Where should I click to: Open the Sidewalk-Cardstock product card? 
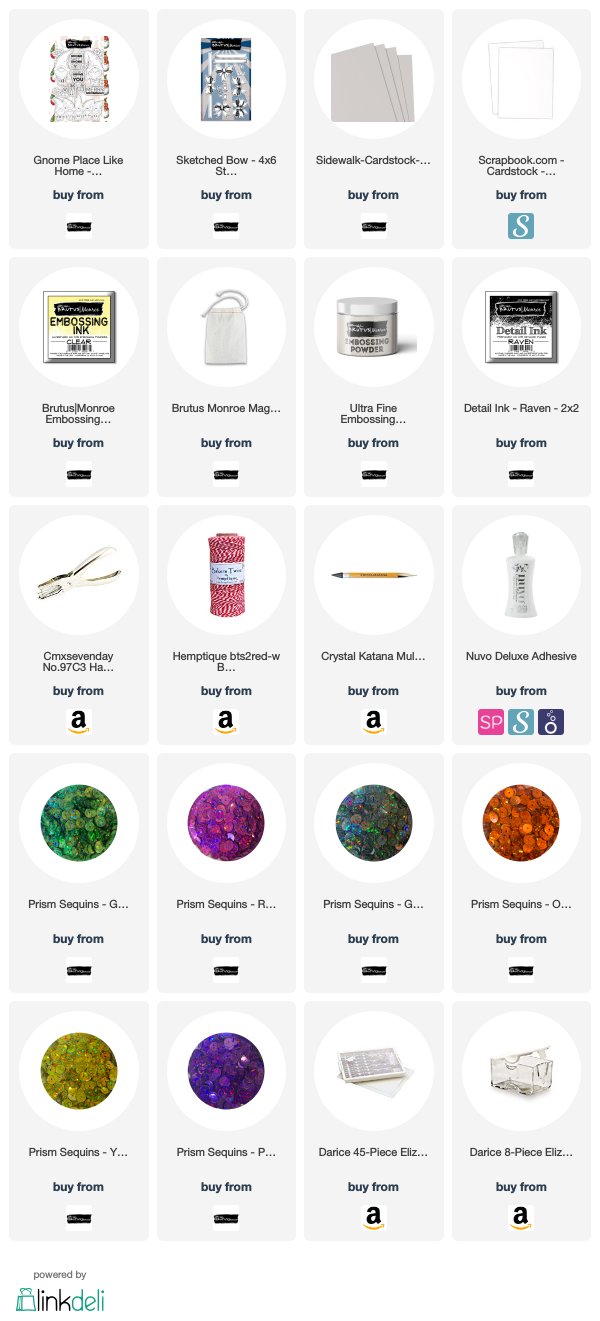[x=374, y=129]
